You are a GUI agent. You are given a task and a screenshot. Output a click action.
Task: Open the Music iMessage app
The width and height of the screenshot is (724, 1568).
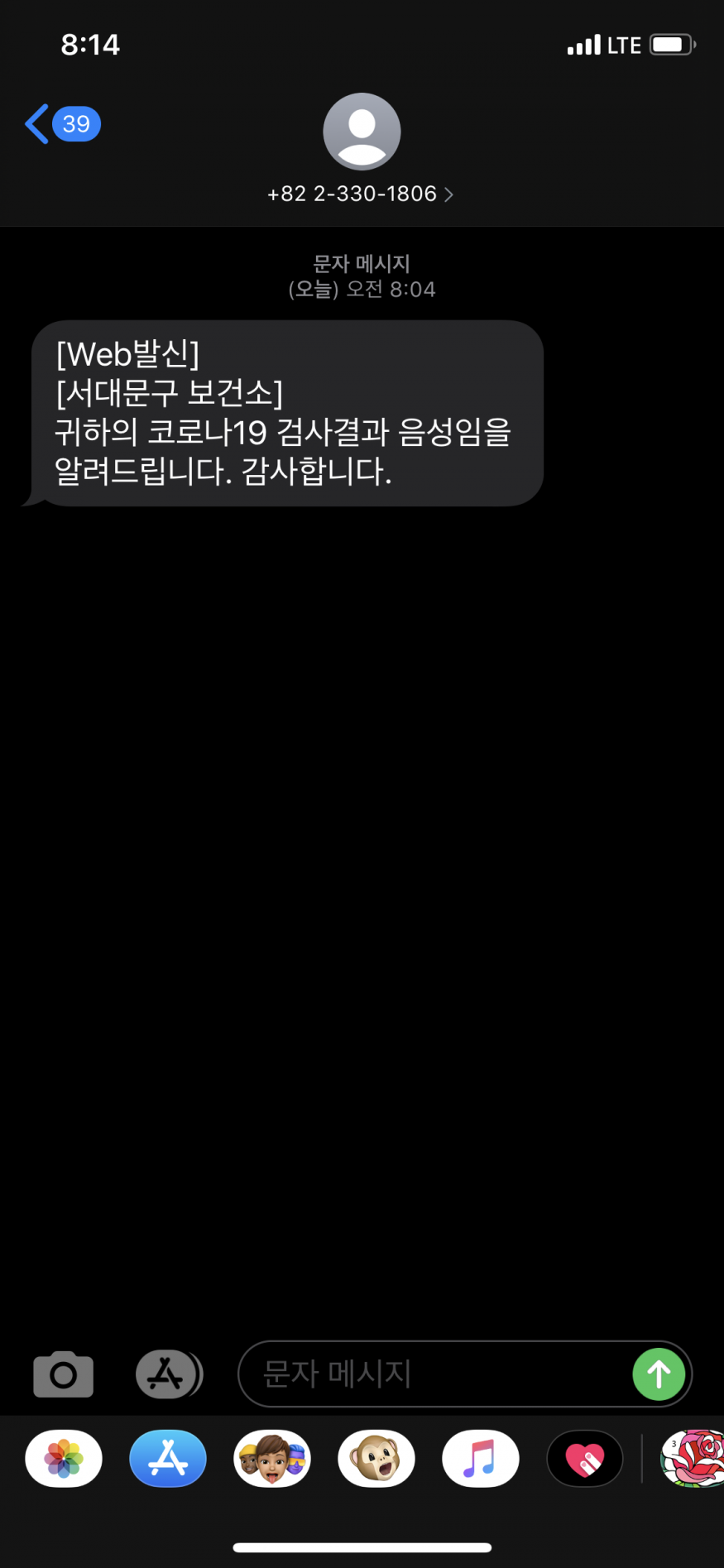(481, 1459)
